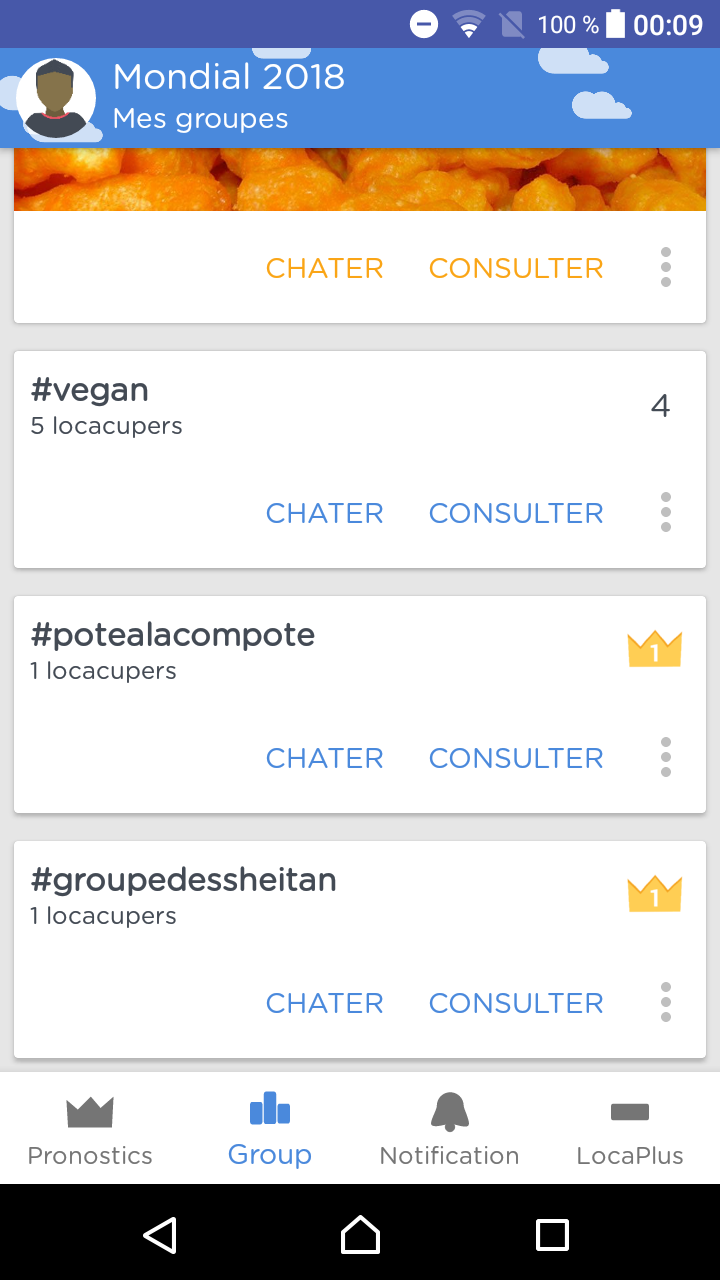Screen dimensions: 720x1280
Task: Tap the orange CHATER button
Action: [x=324, y=268]
